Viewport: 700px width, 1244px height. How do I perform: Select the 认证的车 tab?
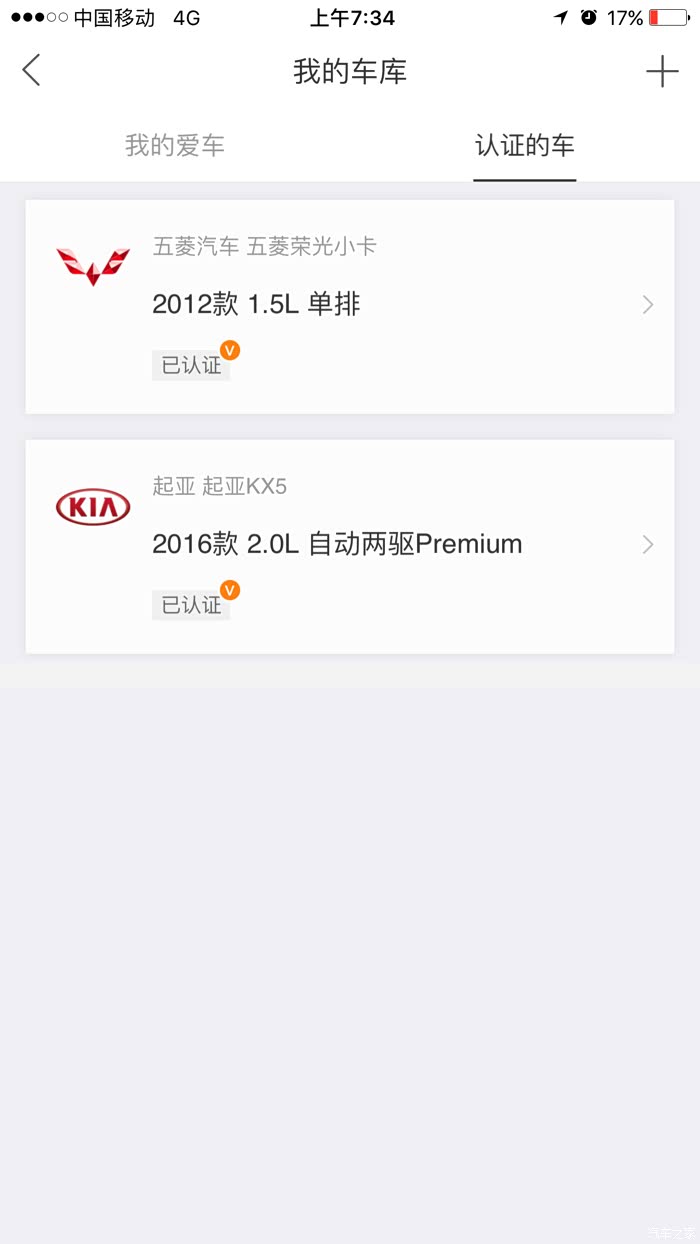pyautogui.click(x=524, y=146)
